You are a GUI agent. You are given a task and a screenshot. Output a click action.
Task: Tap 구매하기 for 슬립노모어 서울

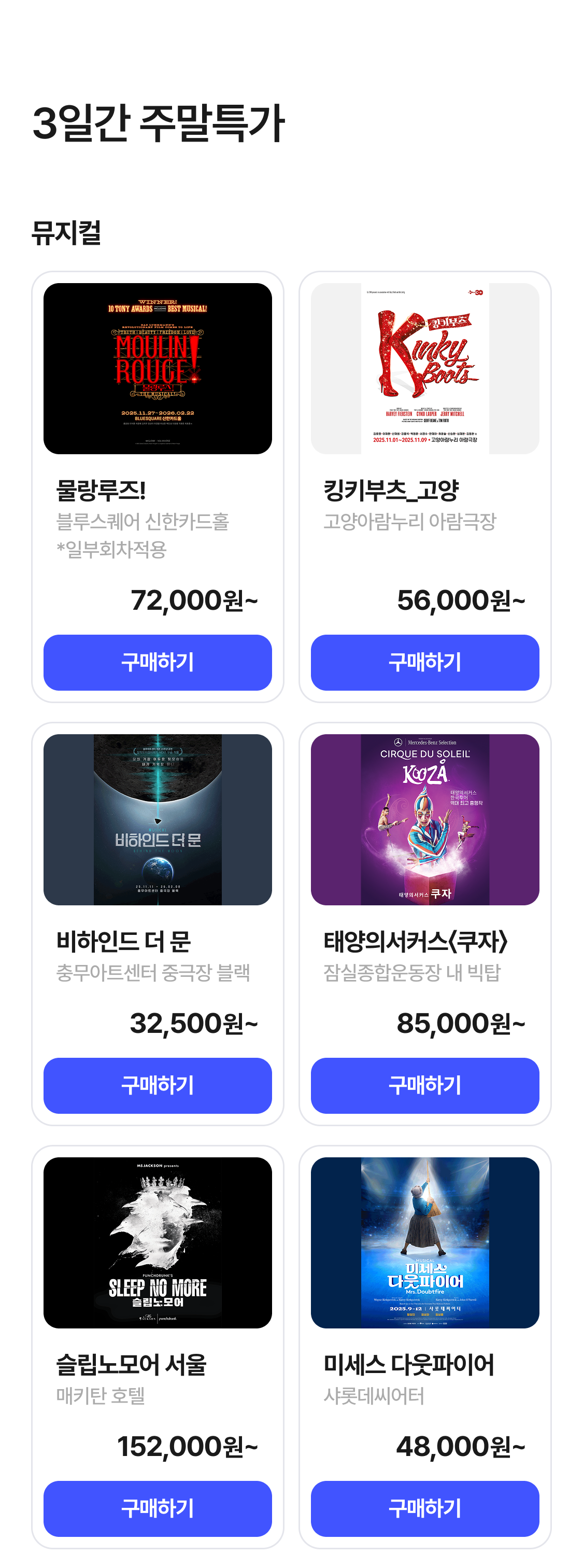point(158,1508)
